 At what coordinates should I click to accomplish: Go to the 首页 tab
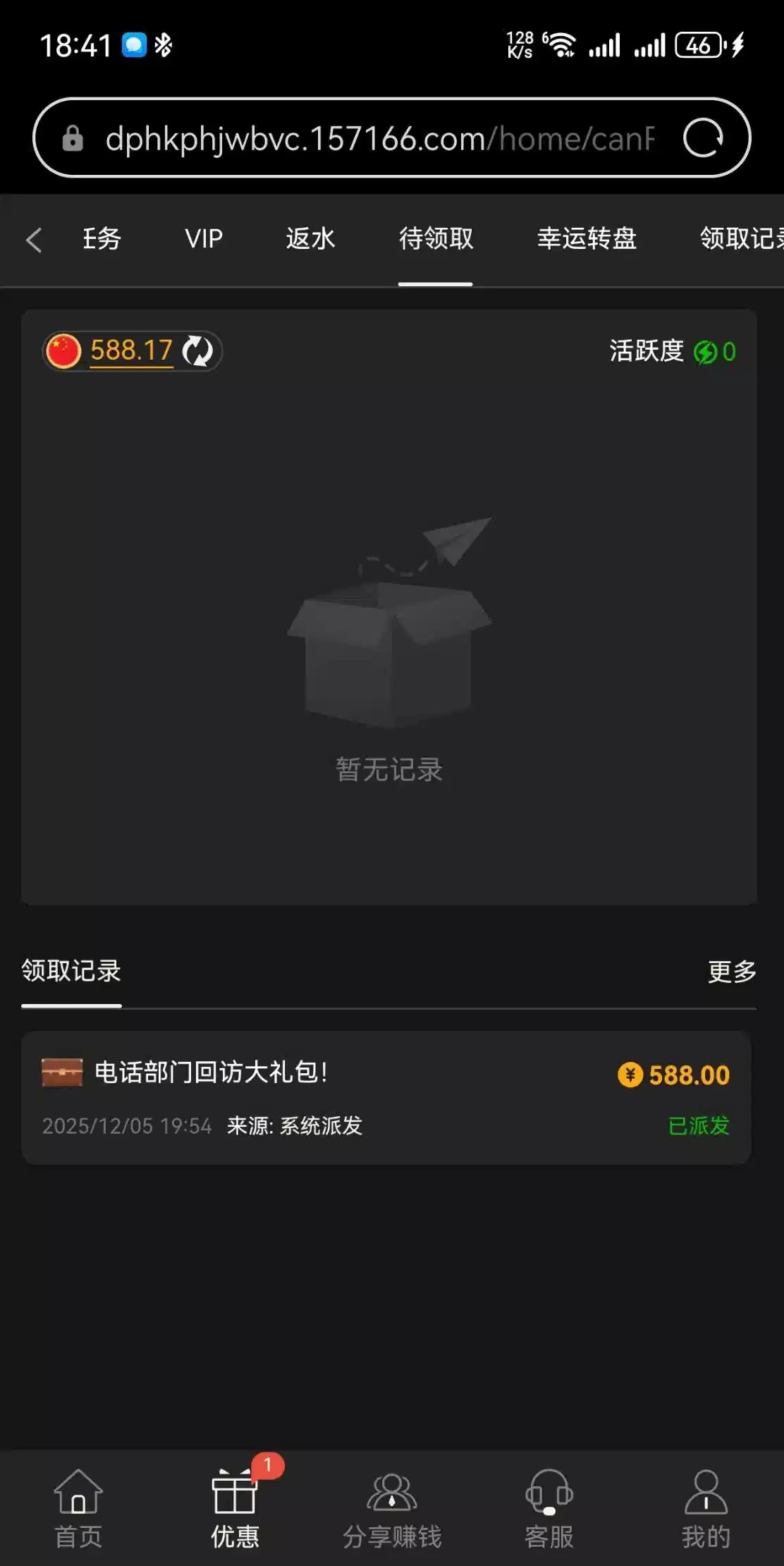(78, 1509)
